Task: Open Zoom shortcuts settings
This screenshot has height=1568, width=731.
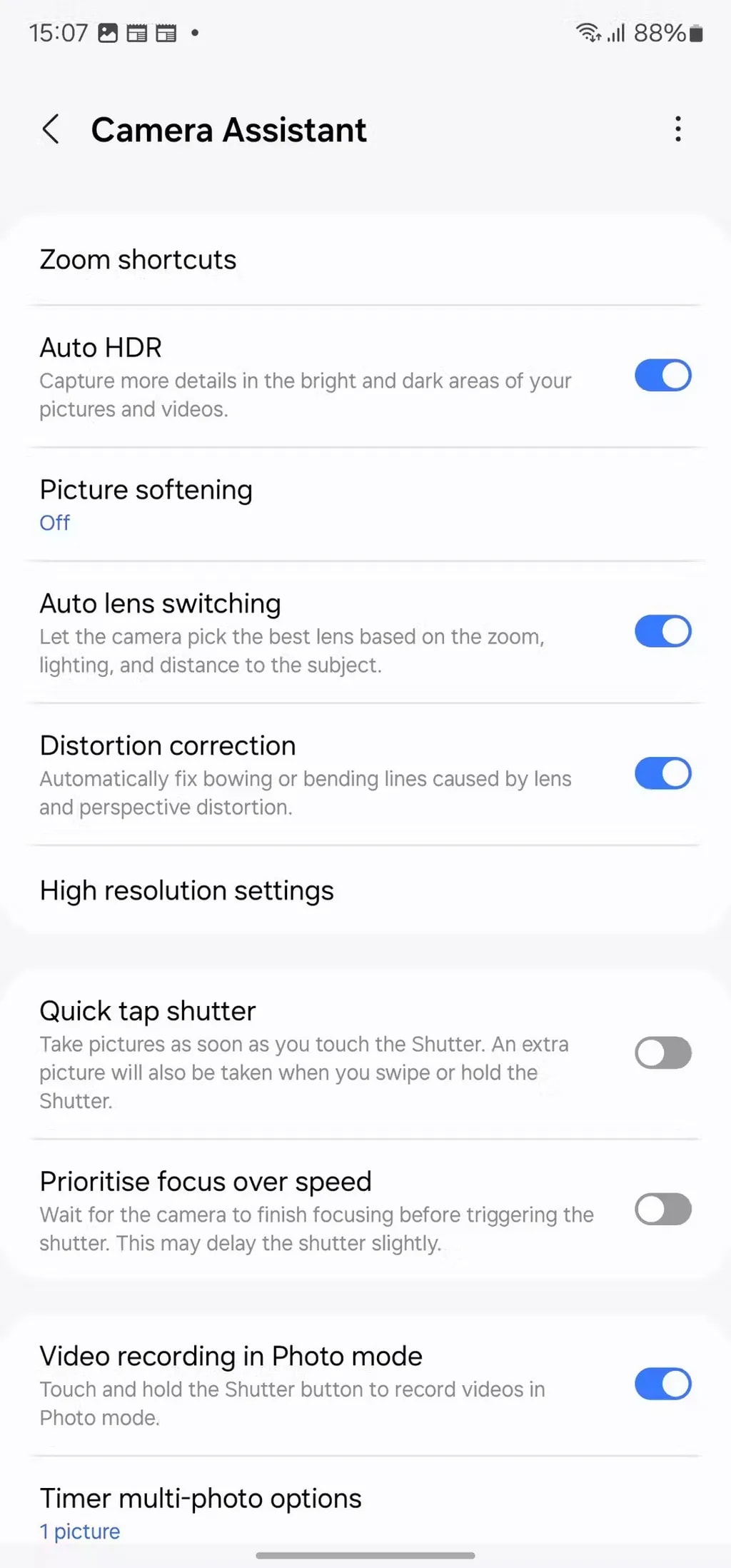Action: coord(138,260)
